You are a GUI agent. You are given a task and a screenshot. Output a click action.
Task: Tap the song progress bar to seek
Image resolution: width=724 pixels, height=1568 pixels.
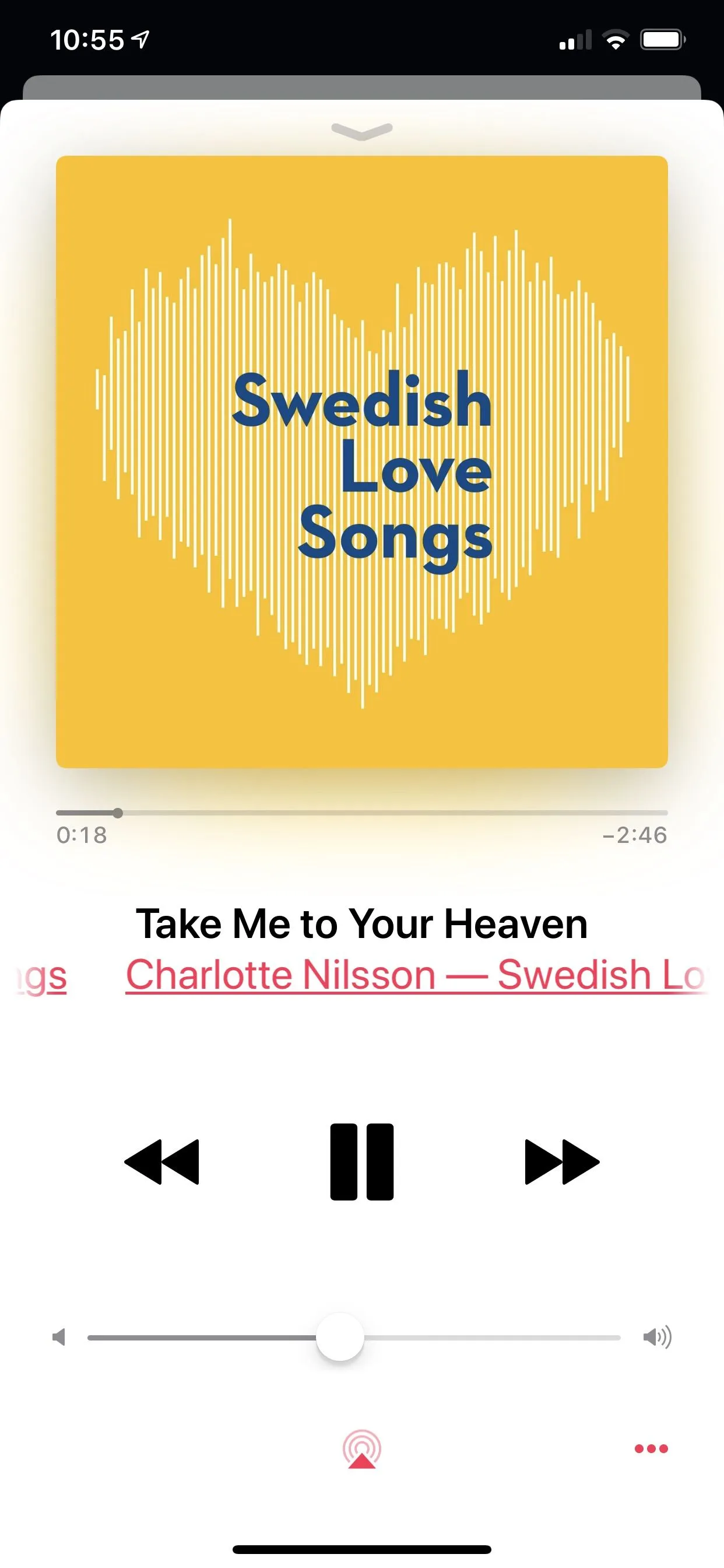362,813
